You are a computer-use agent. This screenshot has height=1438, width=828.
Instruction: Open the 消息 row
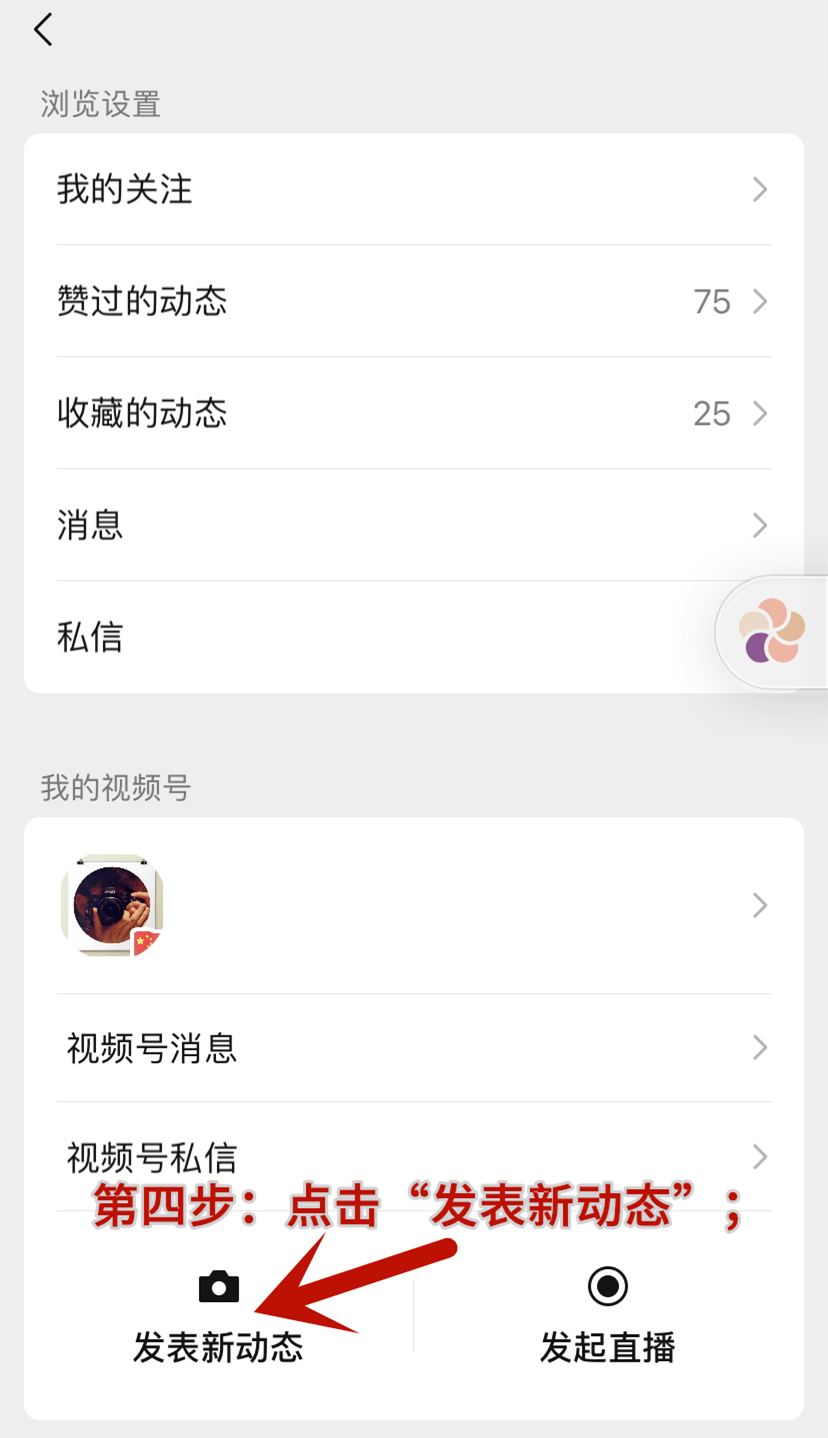[414, 525]
